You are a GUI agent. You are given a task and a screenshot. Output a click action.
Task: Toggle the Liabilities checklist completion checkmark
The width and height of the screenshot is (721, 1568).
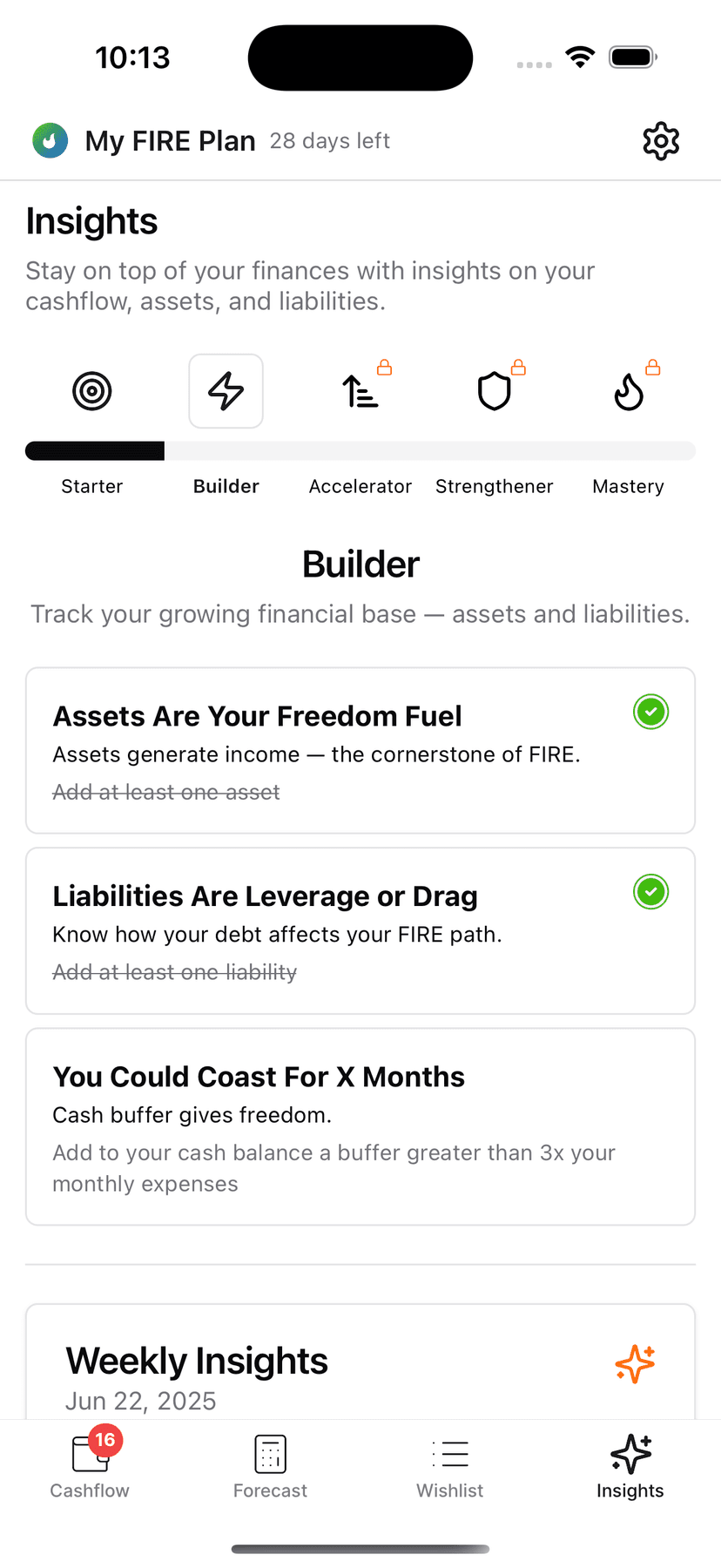pyautogui.click(x=651, y=892)
